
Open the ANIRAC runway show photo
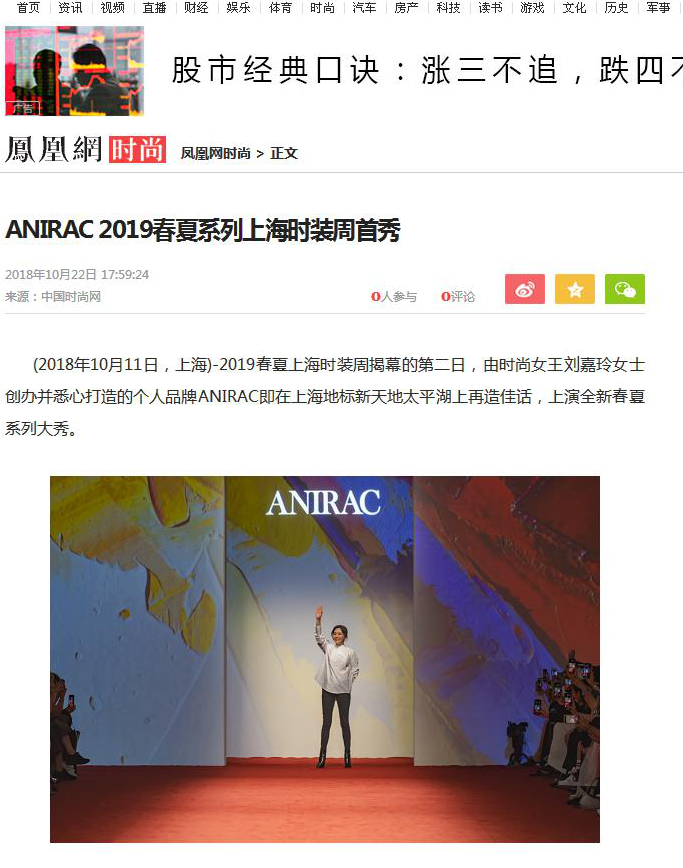(325, 658)
